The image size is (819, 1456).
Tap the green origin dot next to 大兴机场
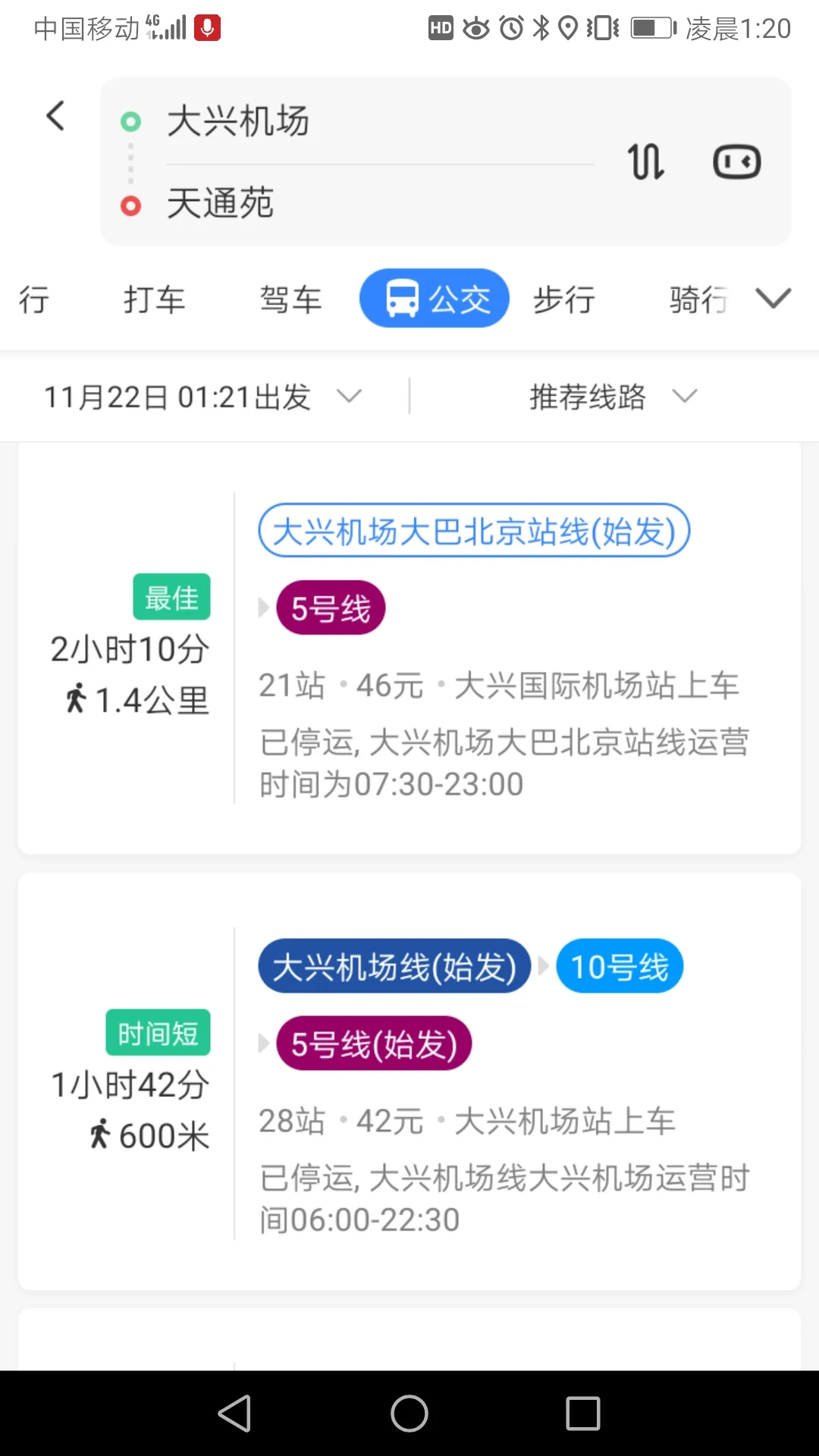pos(131,120)
